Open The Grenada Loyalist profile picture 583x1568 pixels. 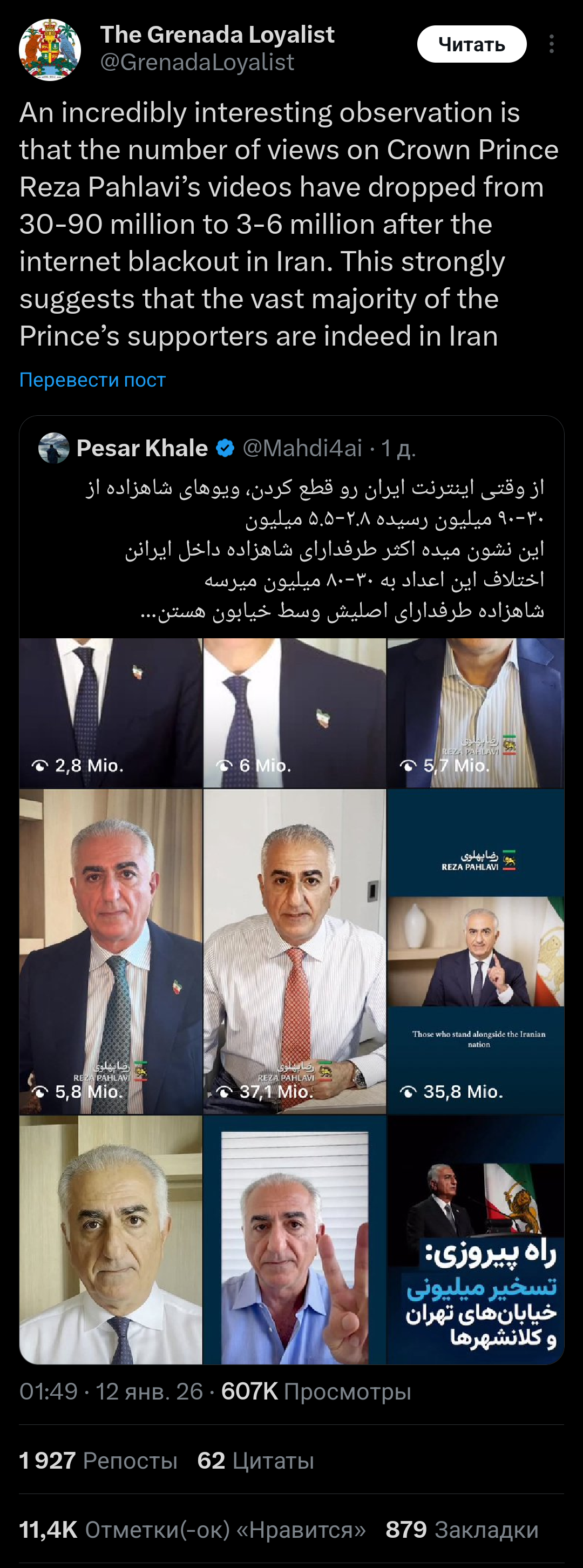coord(50,49)
